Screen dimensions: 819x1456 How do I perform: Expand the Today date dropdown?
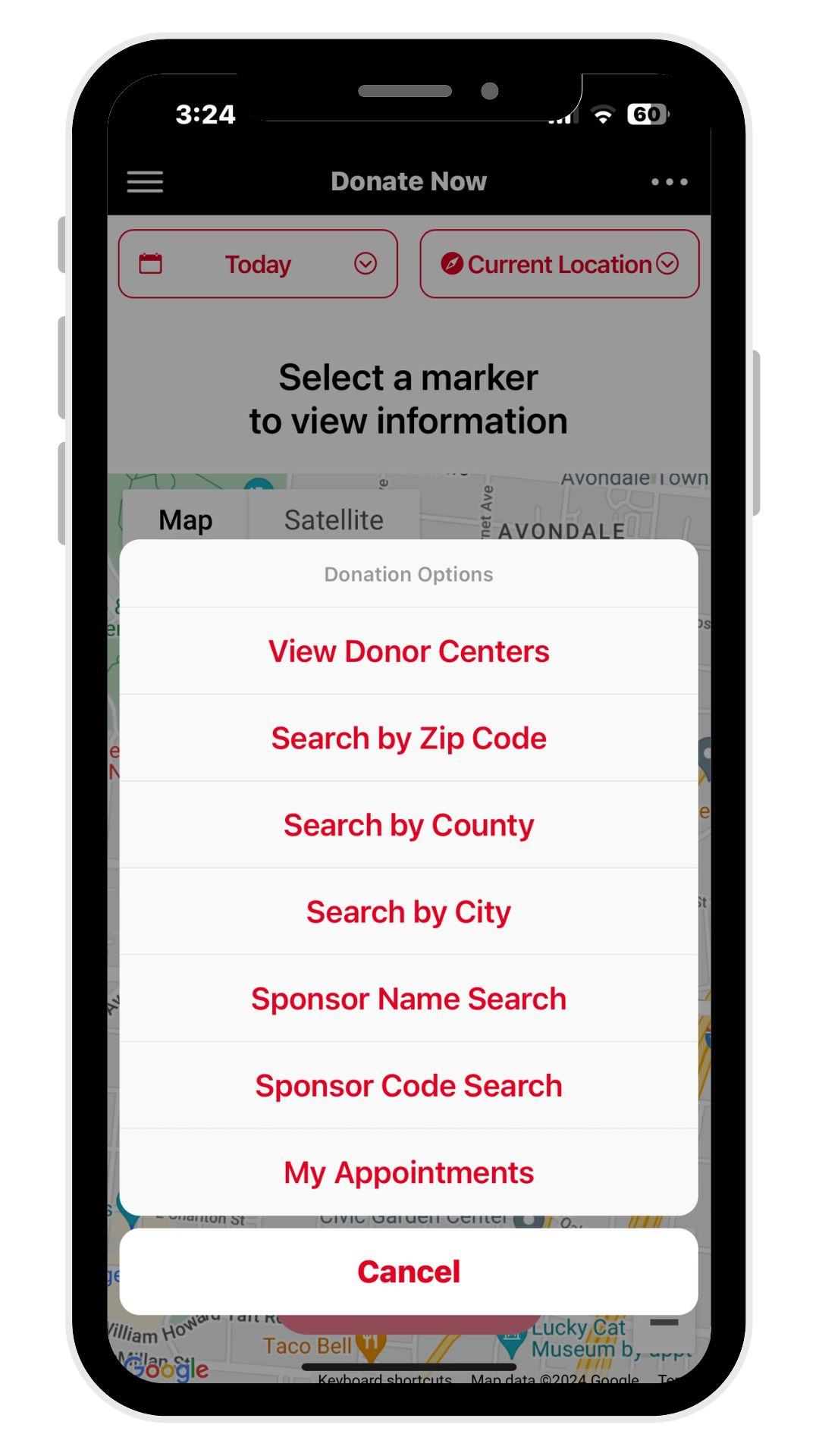[258, 264]
